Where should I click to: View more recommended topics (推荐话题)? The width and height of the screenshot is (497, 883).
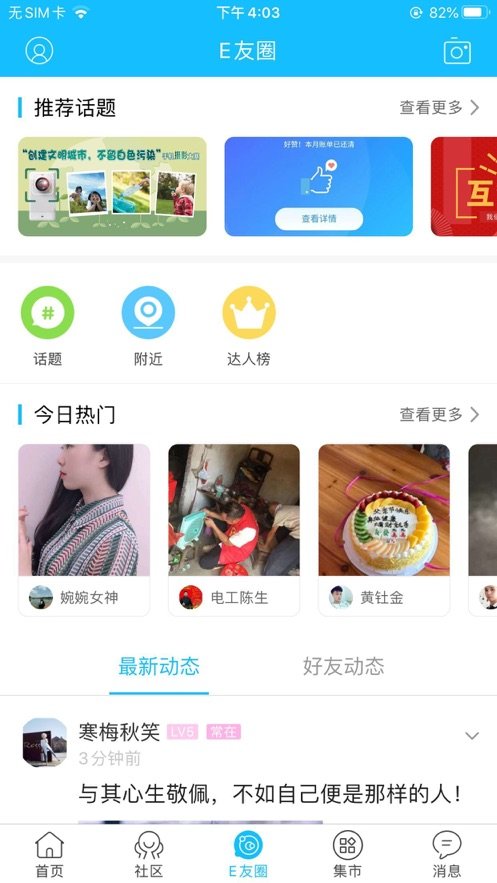440,107
